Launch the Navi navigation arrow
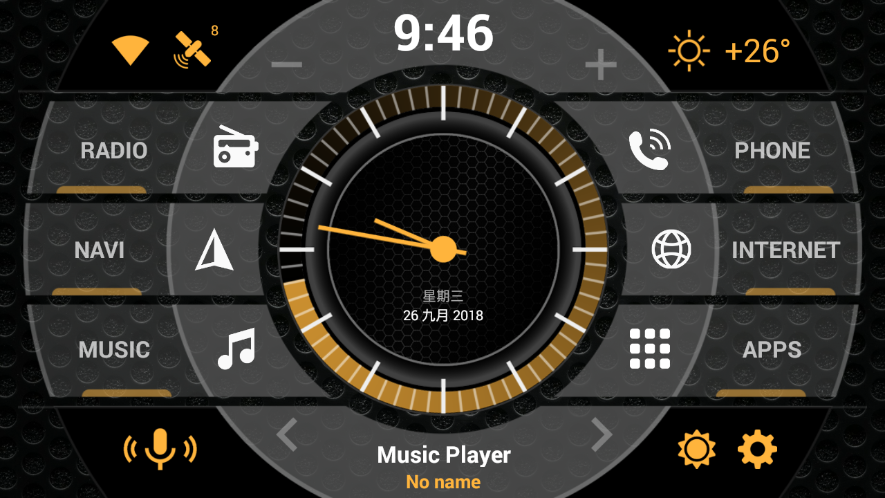The image size is (885, 498). [214, 250]
